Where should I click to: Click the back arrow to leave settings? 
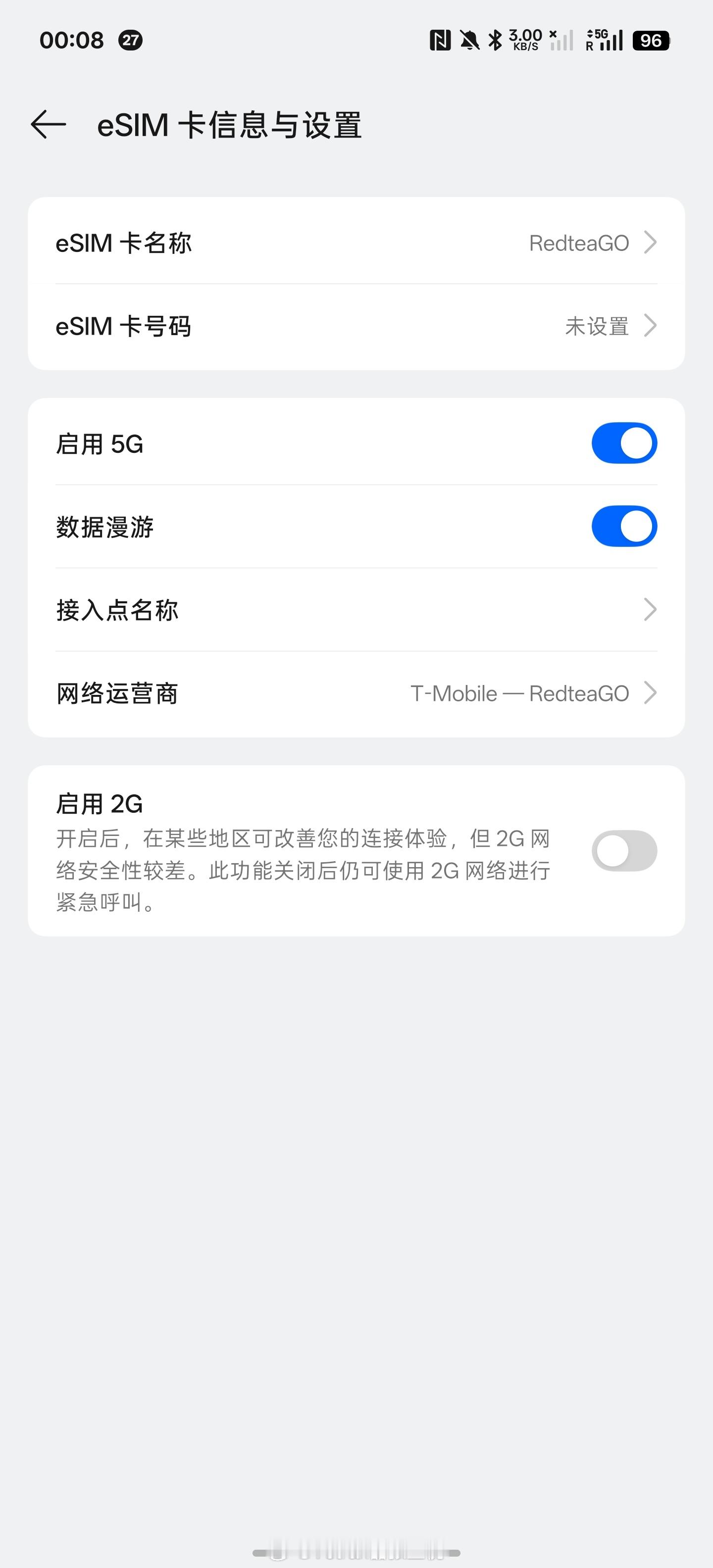tap(49, 124)
